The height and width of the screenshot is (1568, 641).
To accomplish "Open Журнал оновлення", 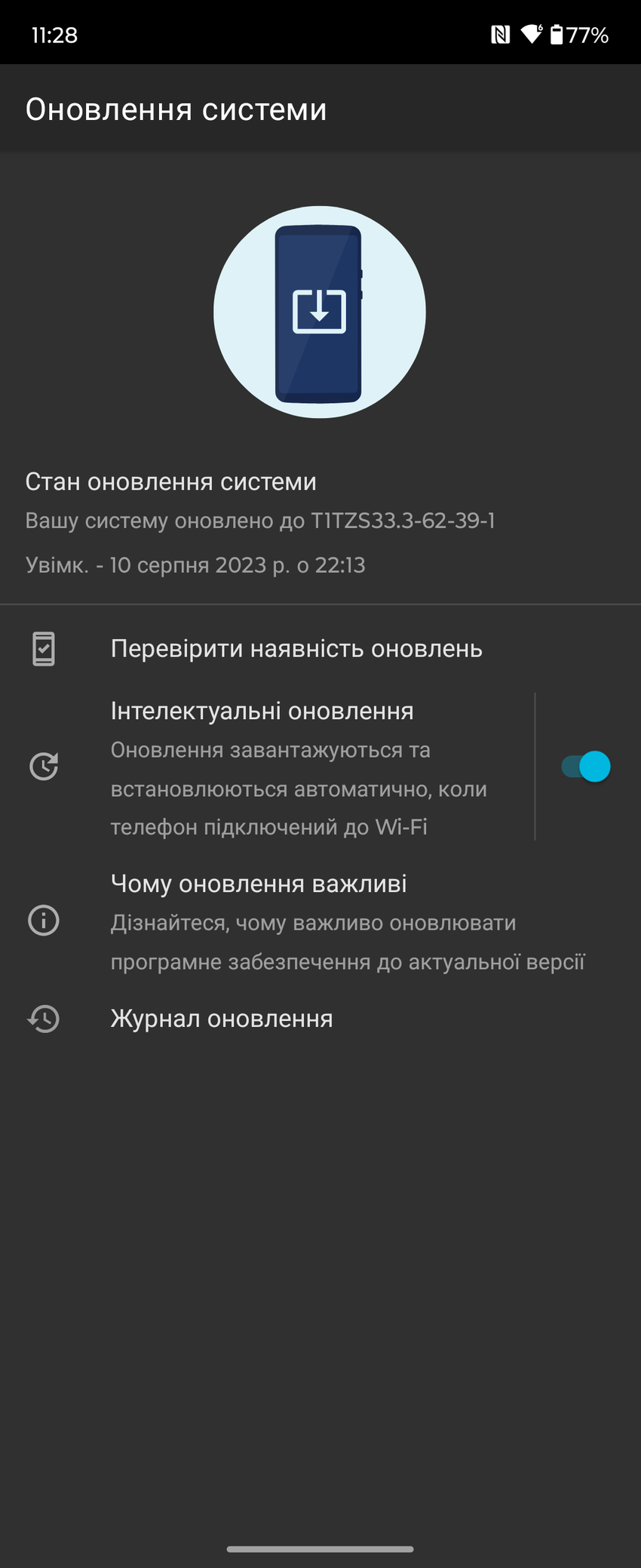I will pos(222,1019).
